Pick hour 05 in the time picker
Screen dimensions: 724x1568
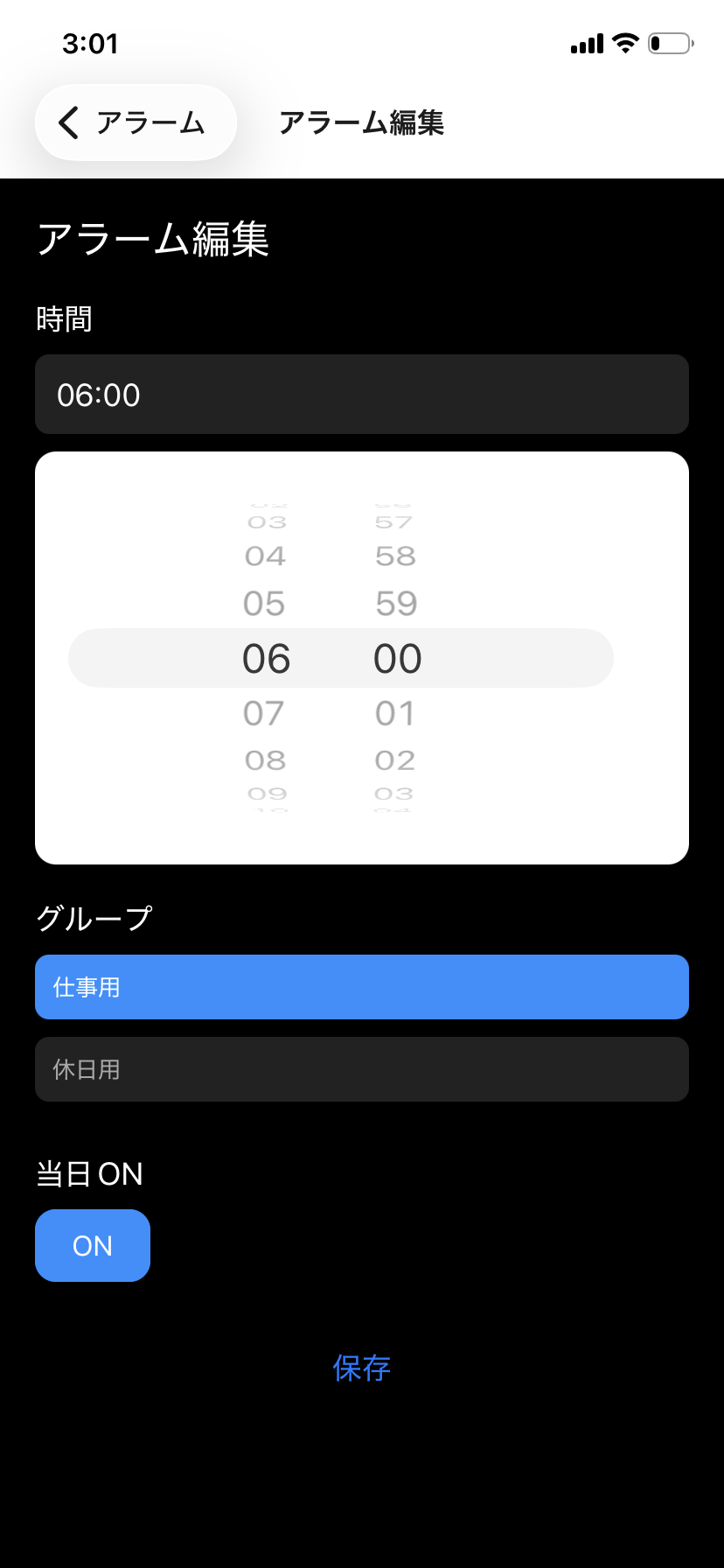(265, 604)
